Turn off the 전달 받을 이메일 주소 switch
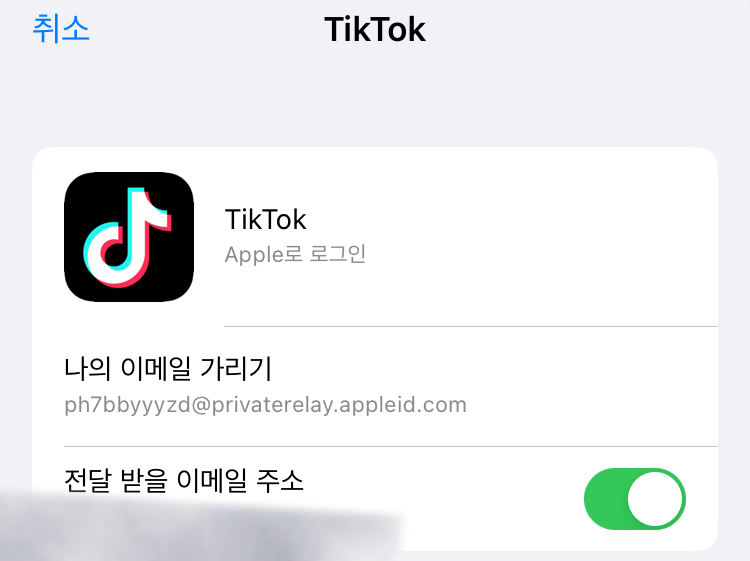 (x=634, y=499)
